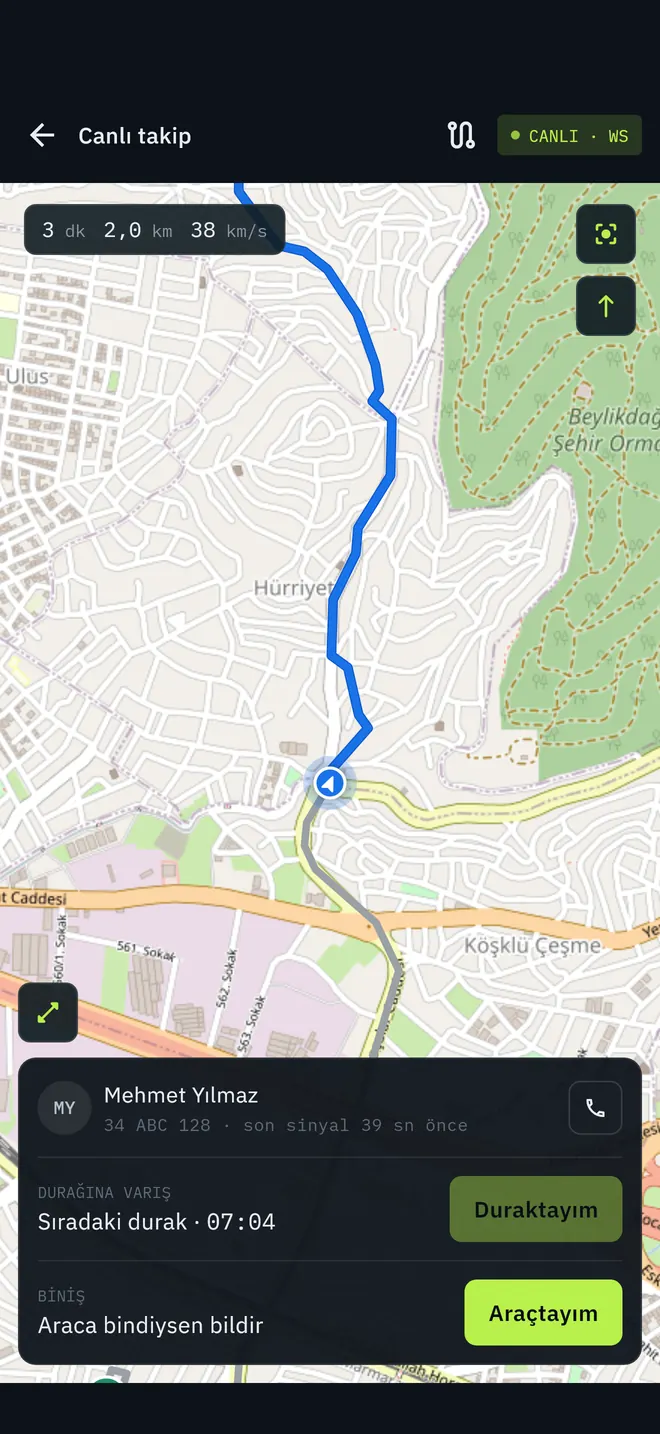Image resolution: width=660 pixels, height=1434 pixels.
Task: Open the route view icon
Action: click(x=461, y=135)
